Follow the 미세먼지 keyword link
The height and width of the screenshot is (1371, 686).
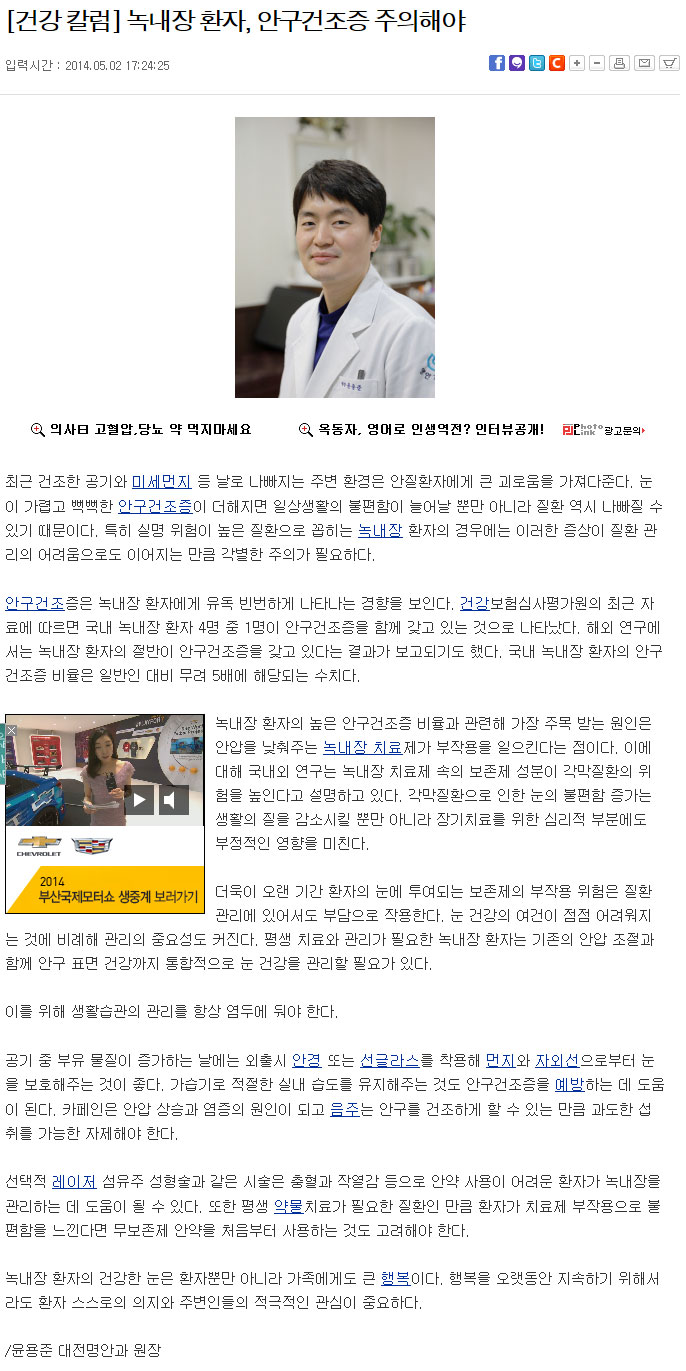pos(161,482)
